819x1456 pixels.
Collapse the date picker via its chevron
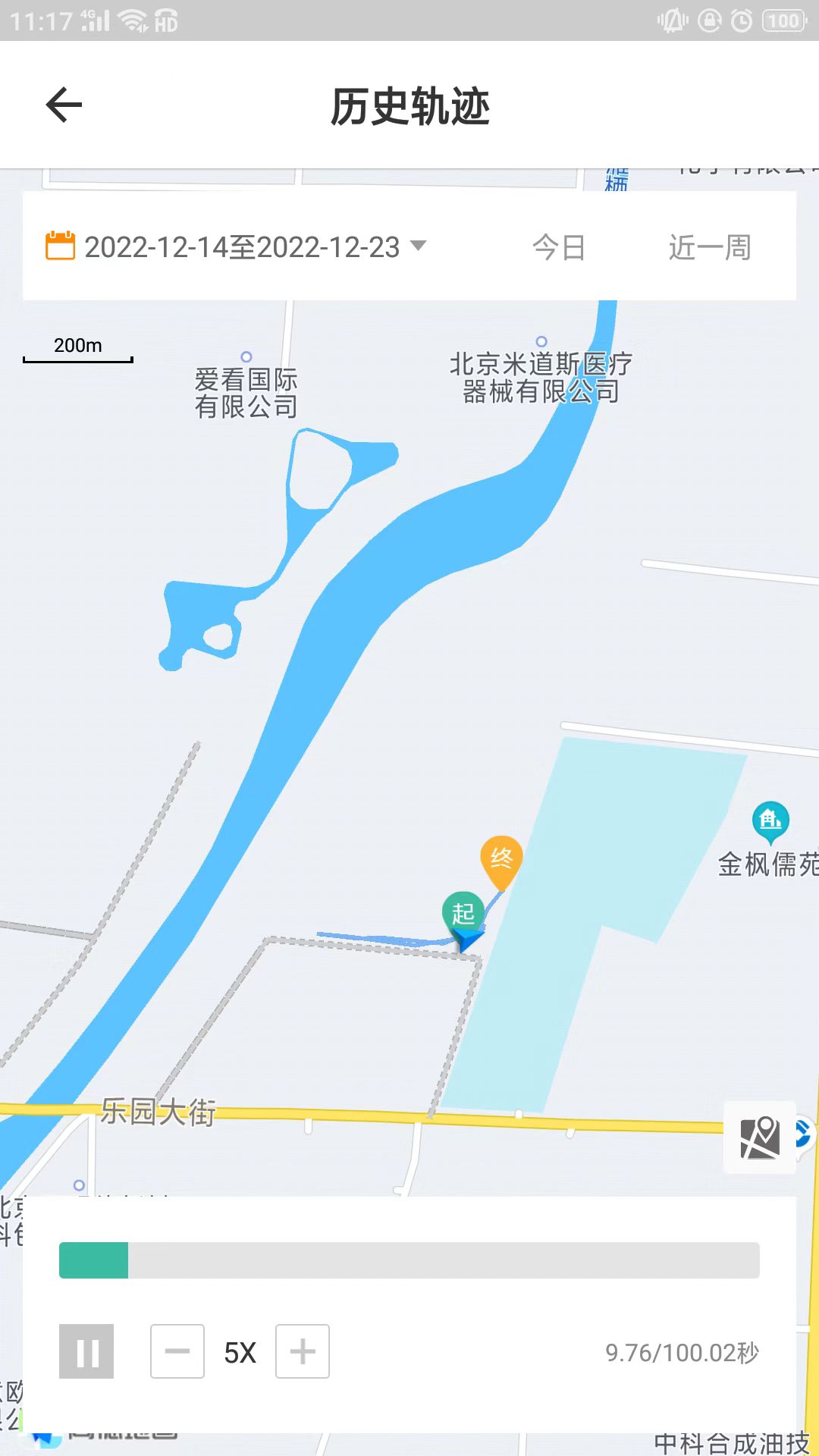(x=419, y=245)
